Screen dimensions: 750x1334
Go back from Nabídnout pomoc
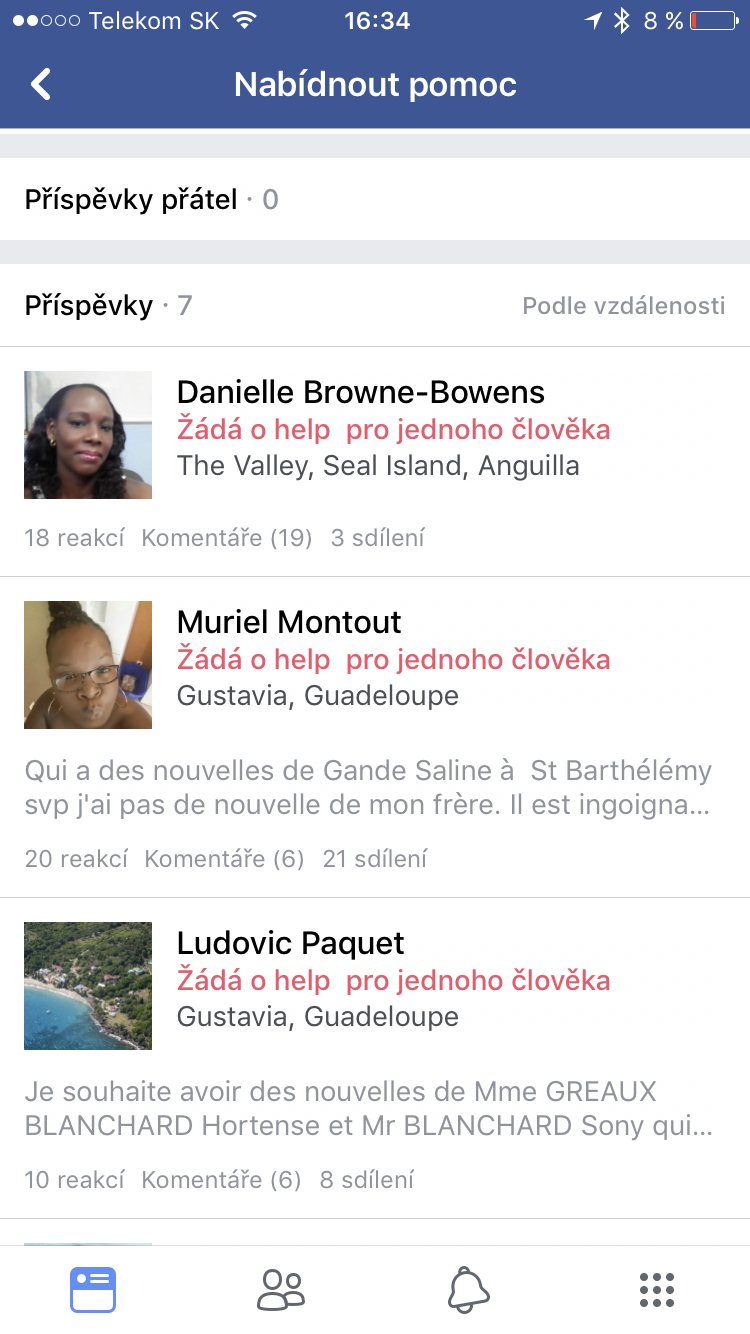tap(41, 84)
